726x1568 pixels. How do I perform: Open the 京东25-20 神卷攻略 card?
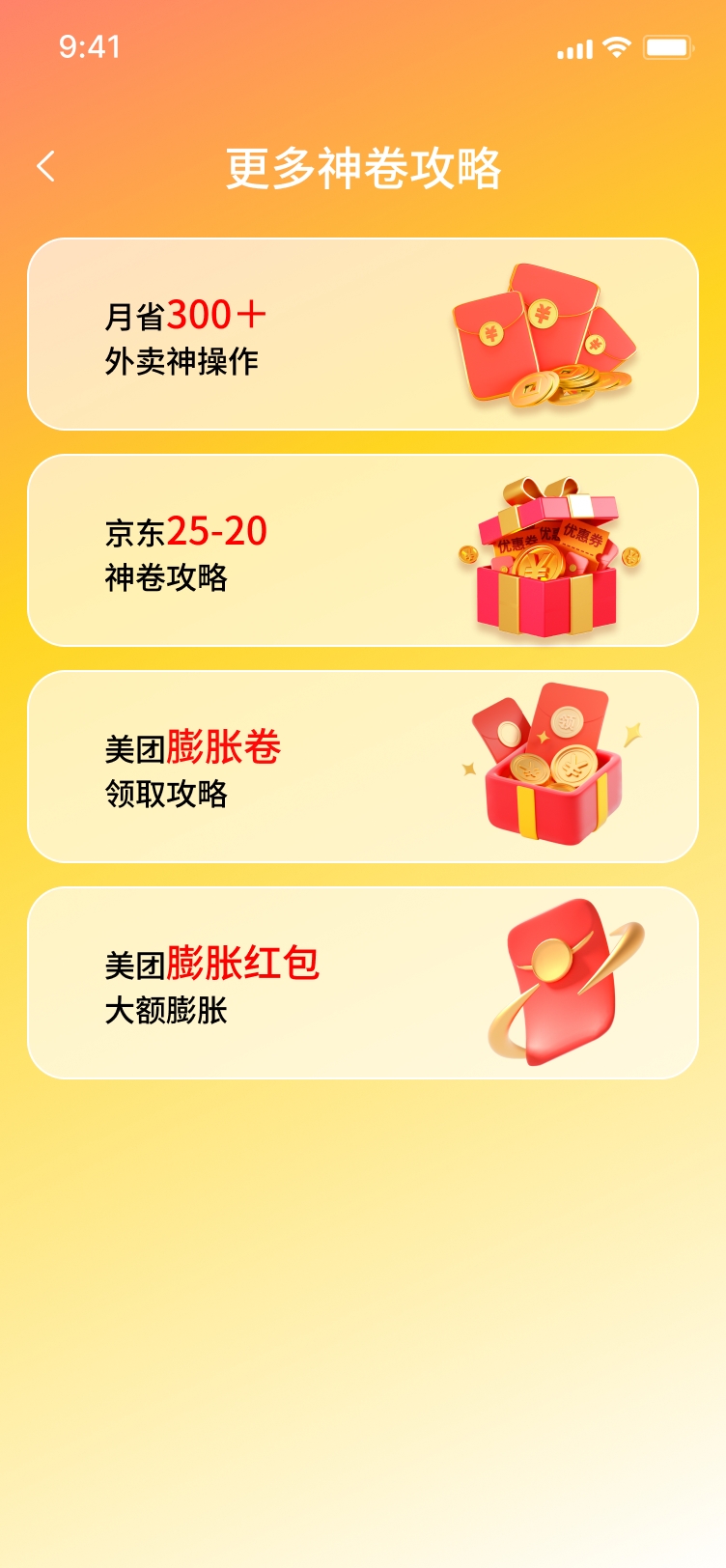tap(362, 550)
